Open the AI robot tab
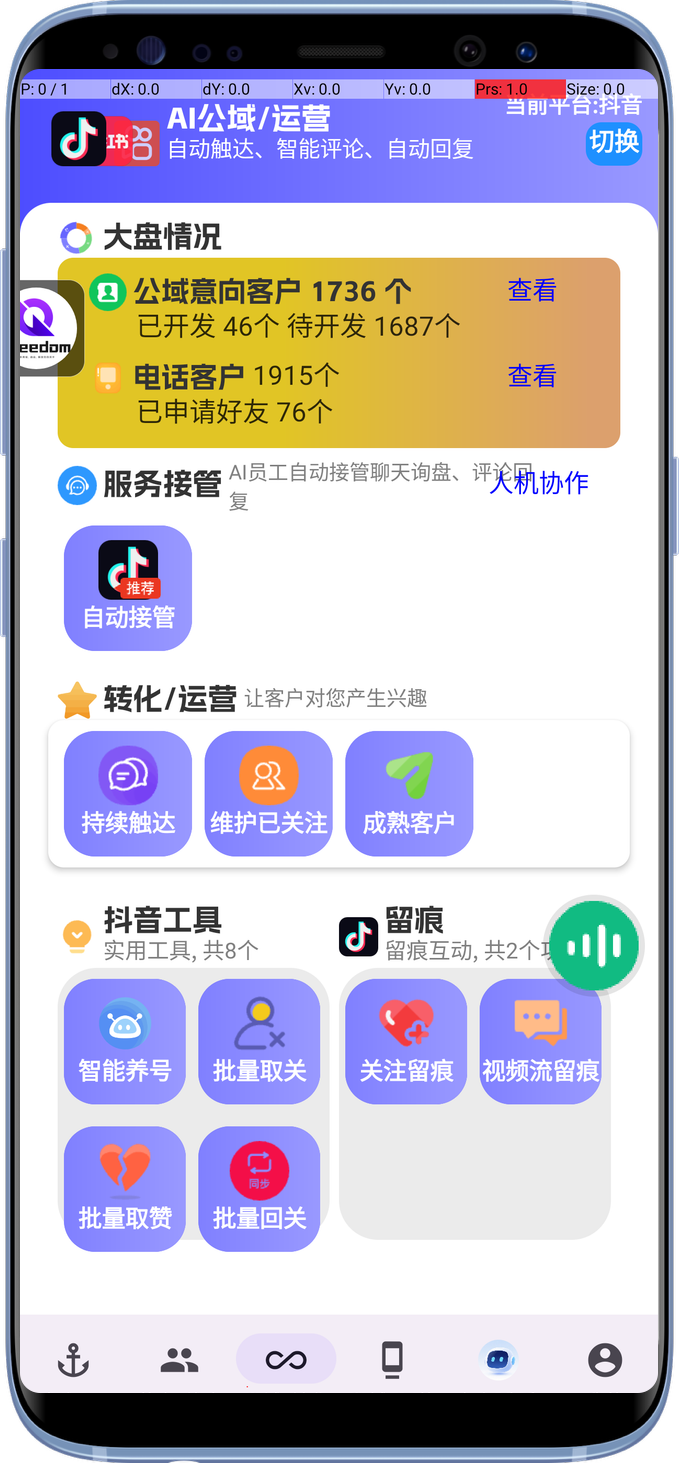679x1463 pixels. coord(498,1360)
